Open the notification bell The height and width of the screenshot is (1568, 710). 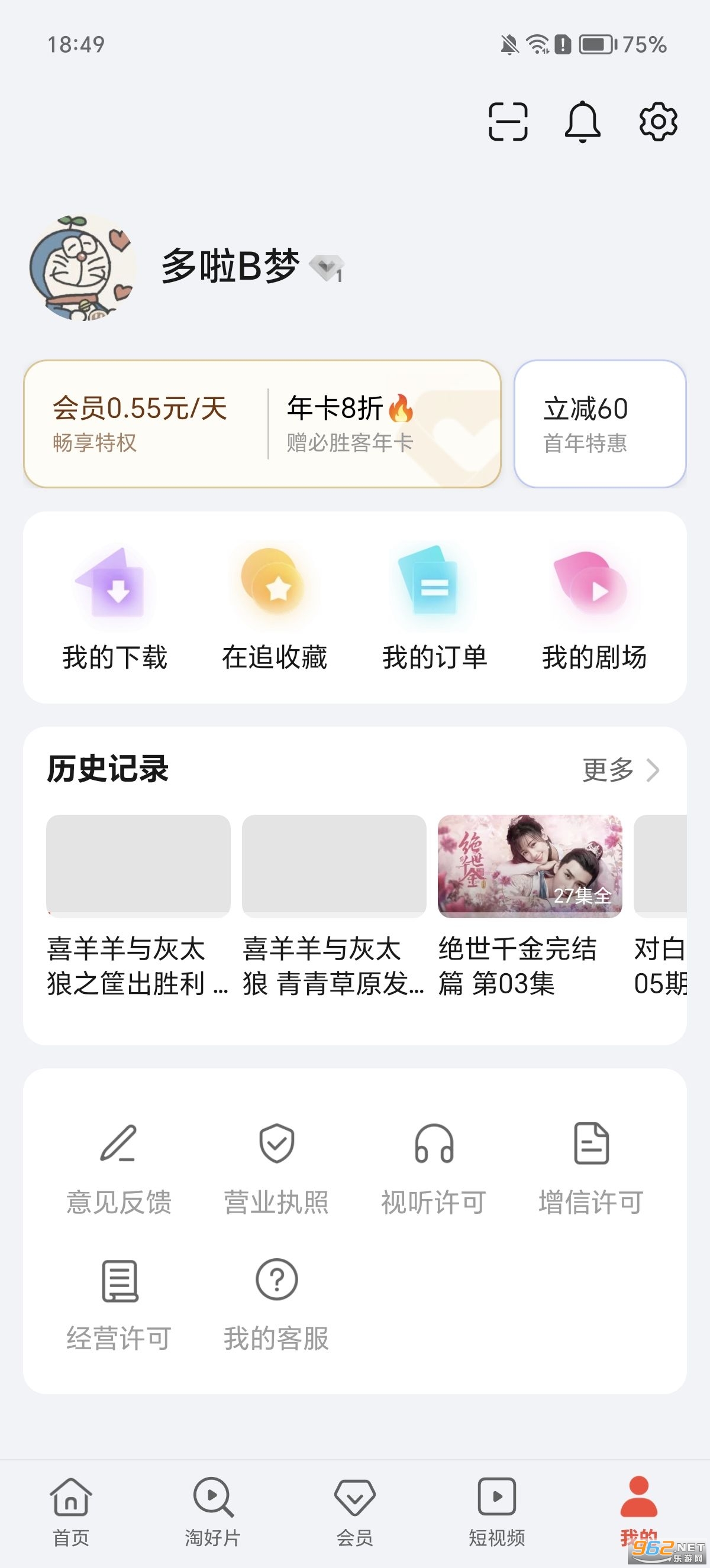tap(583, 121)
